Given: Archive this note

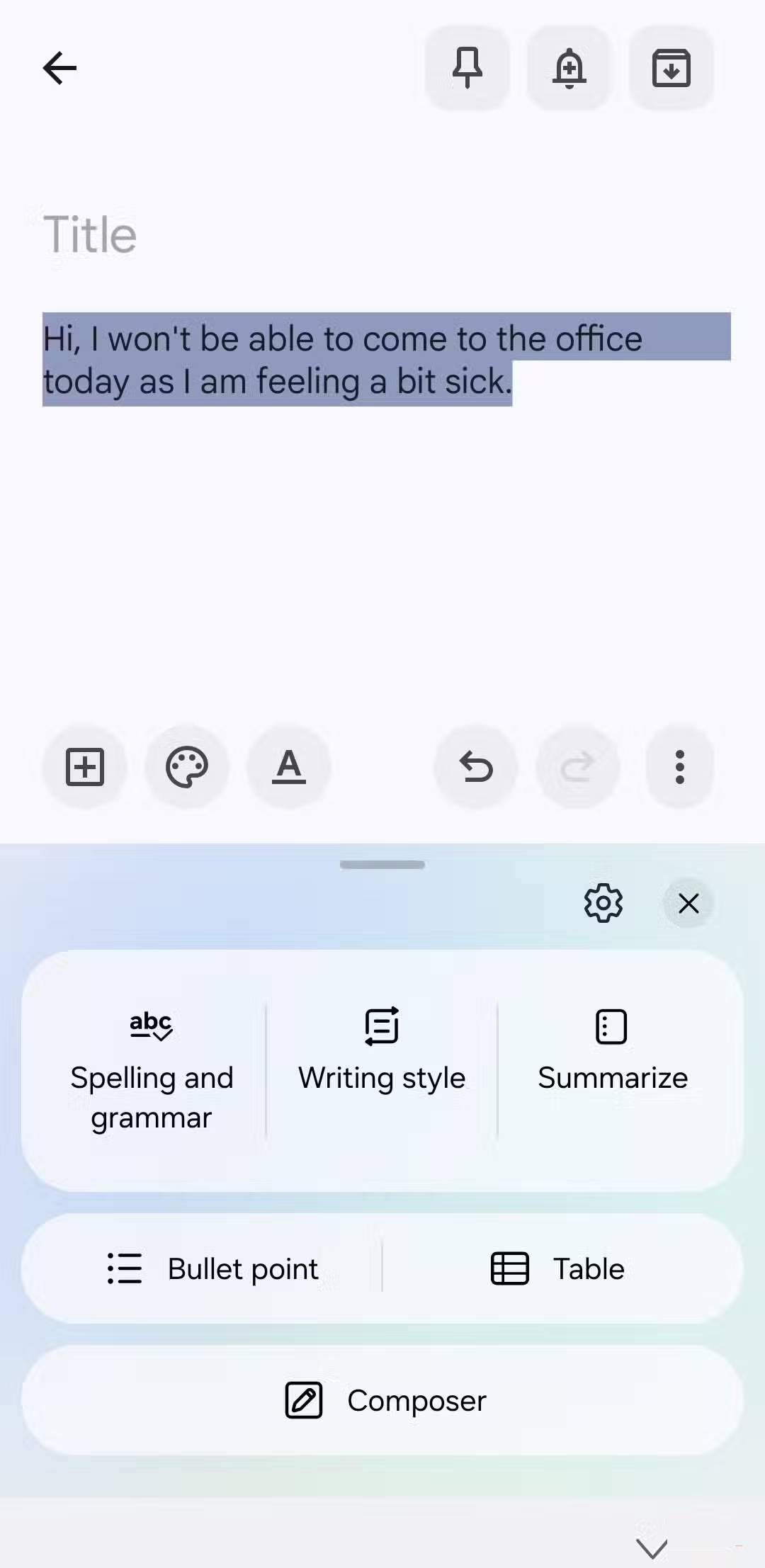Looking at the screenshot, I should (671, 69).
